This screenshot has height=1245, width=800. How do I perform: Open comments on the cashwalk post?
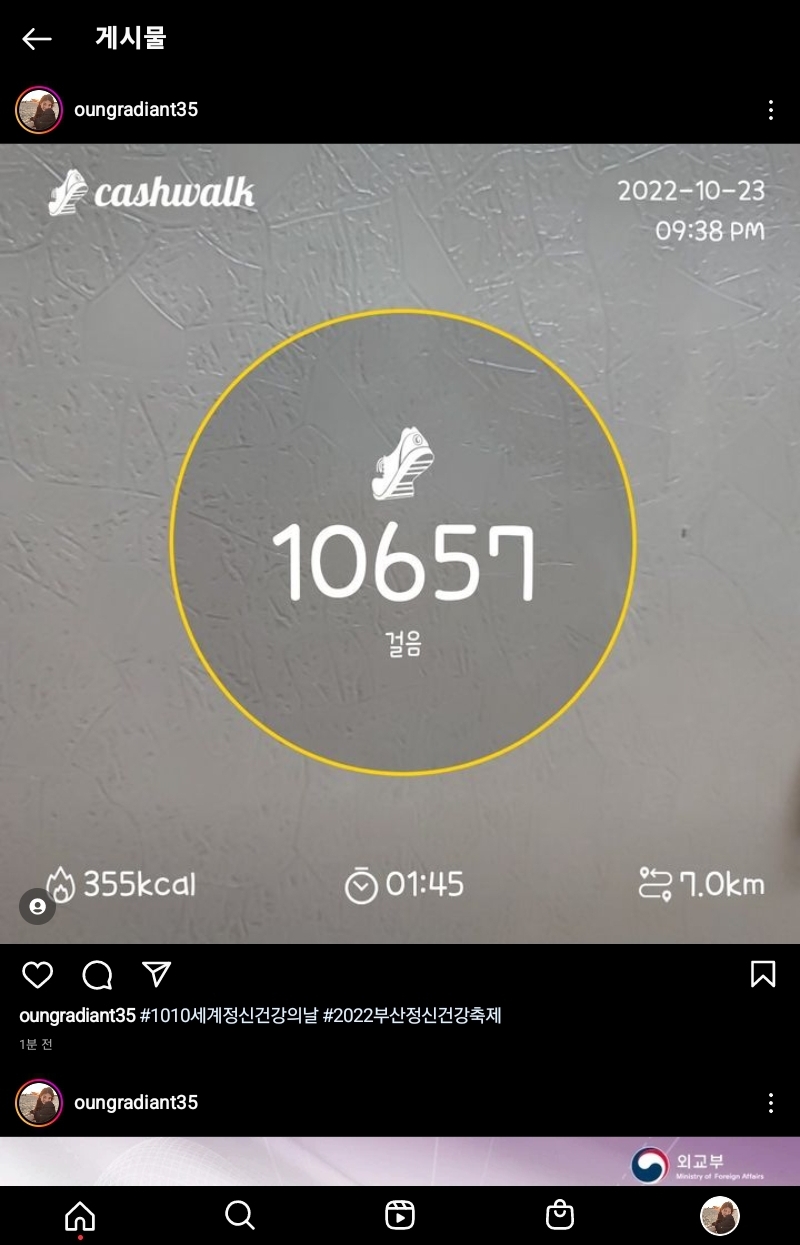[x=97, y=975]
